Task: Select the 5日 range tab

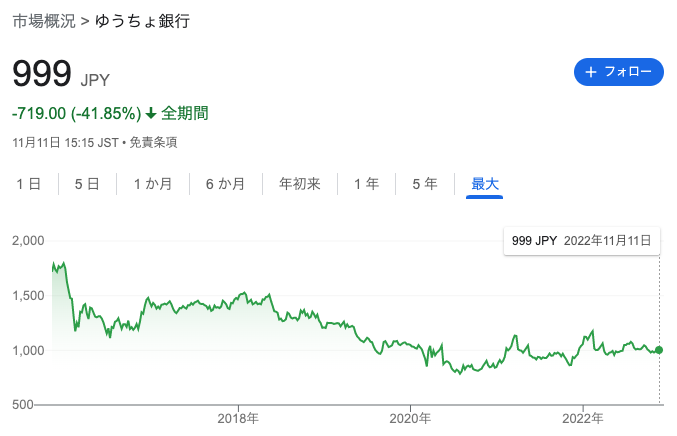Action: pyautogui.click(x=87, y=184)
